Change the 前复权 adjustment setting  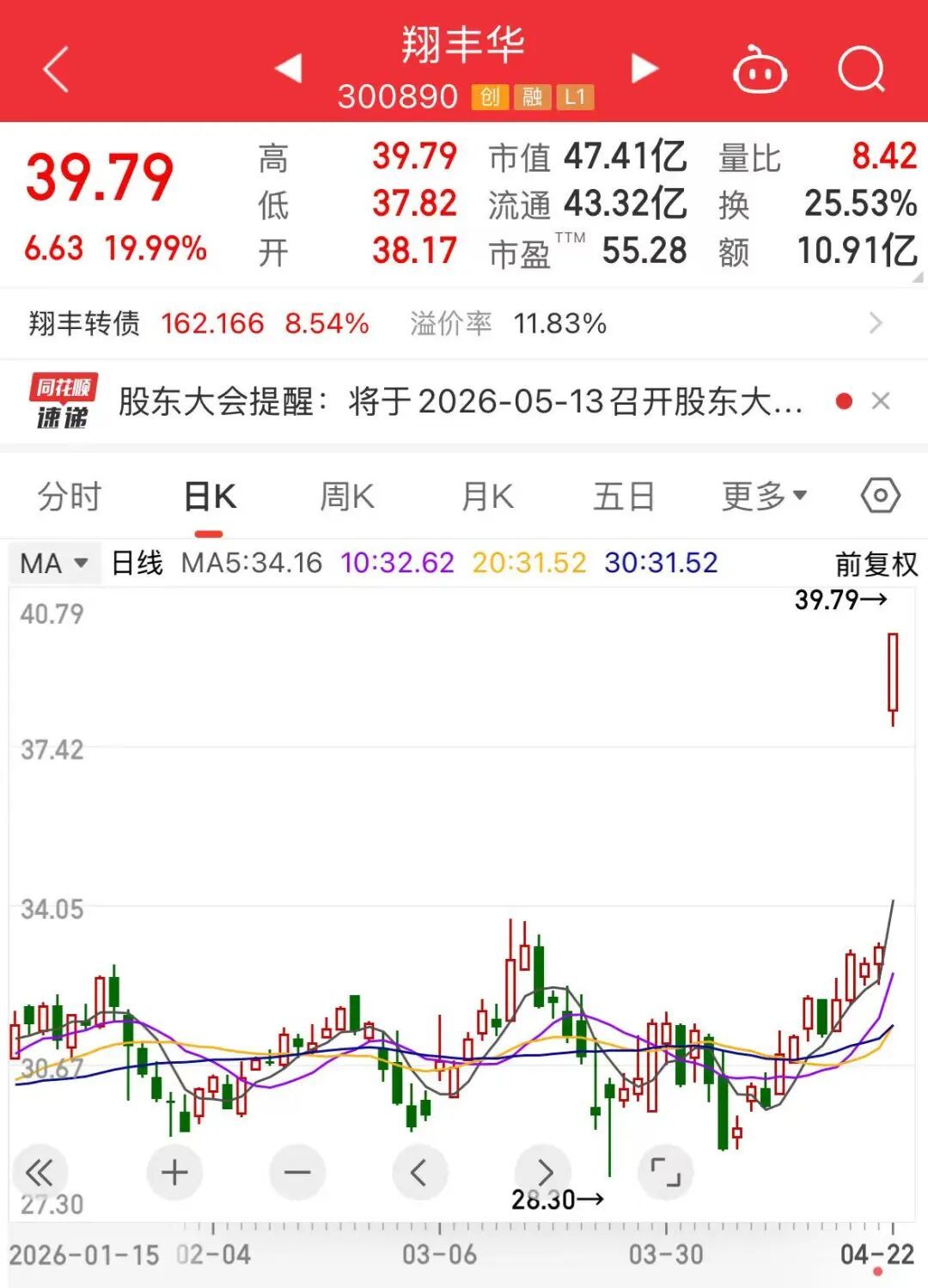click(876, 564)
